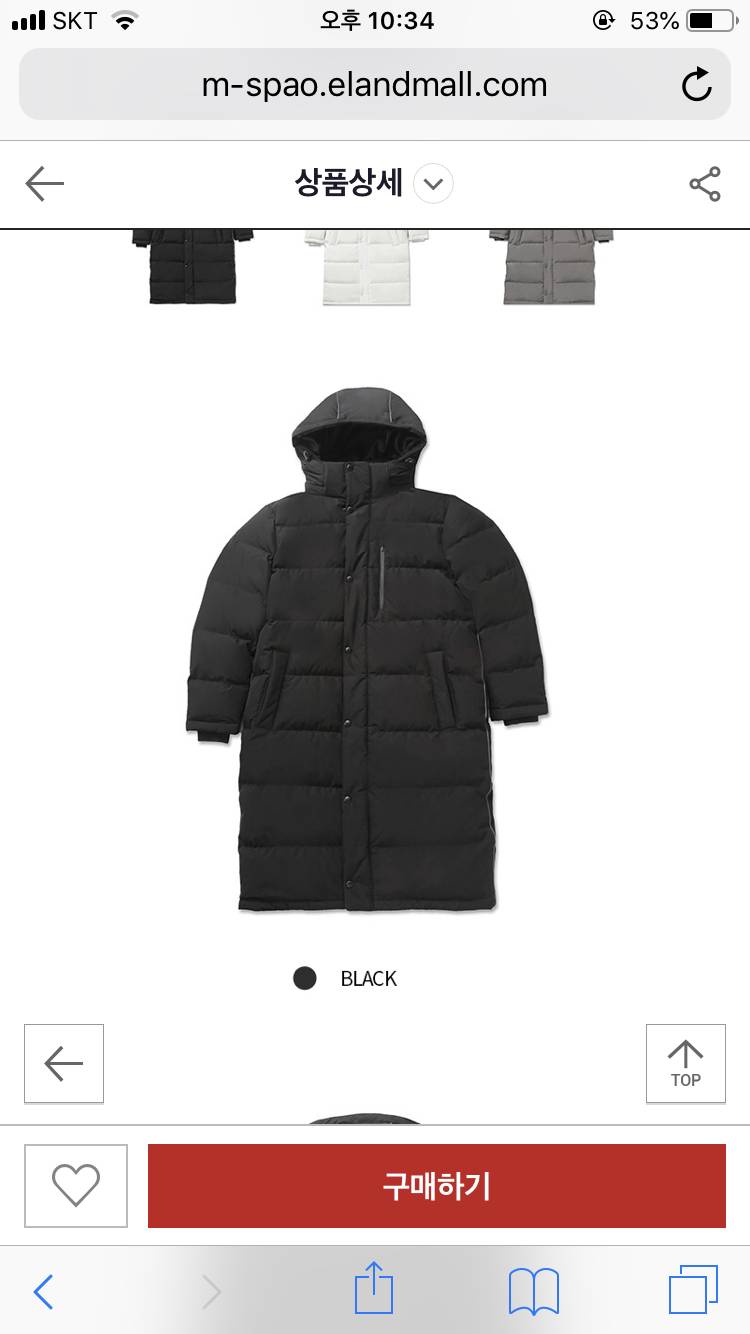Share this product page
Image resolution: width=750 pixels, height=1334 pixels.
click(x=705, y=184)
